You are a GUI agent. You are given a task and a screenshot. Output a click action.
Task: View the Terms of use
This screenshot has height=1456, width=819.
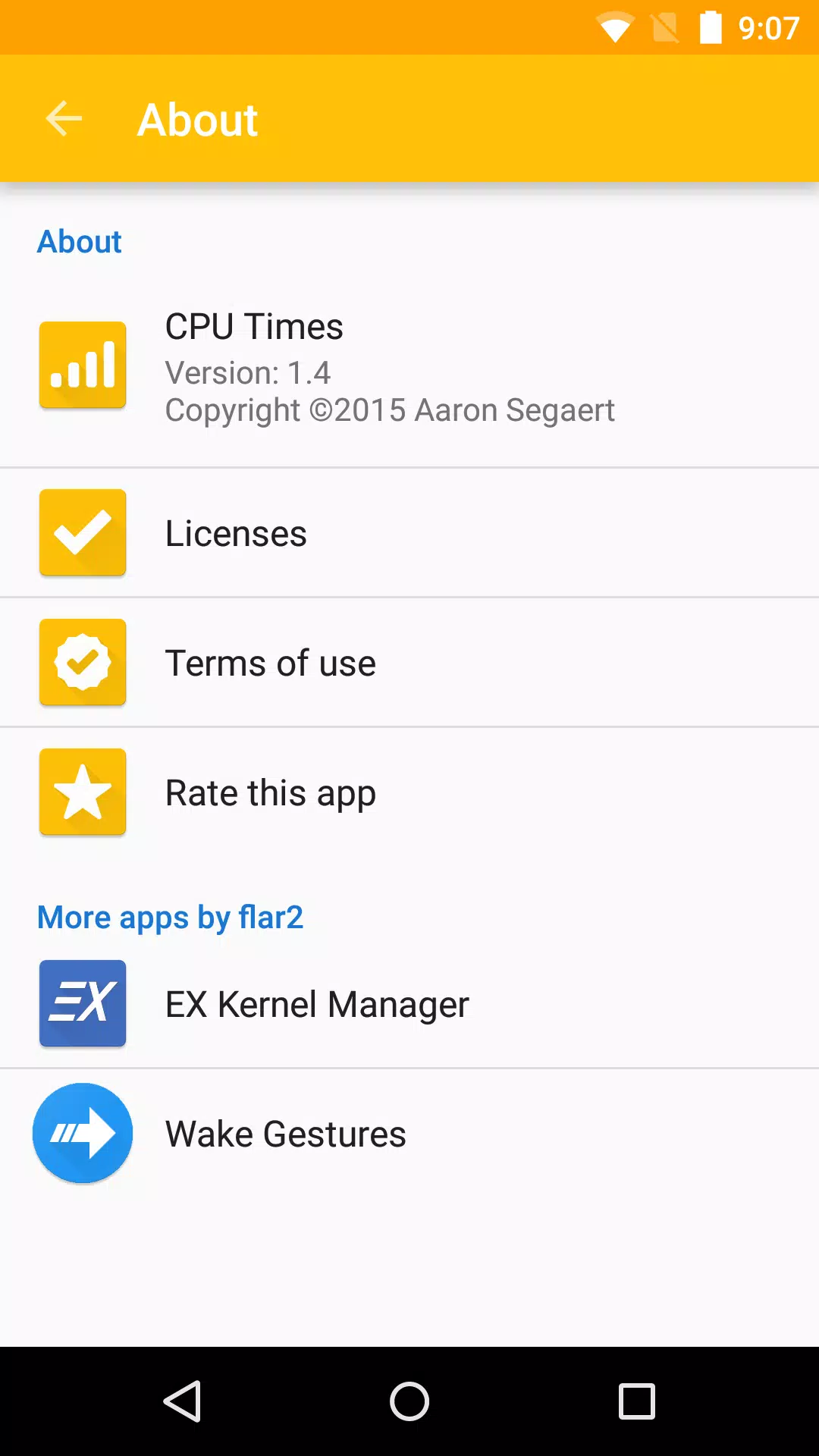(x=409, y=663)
